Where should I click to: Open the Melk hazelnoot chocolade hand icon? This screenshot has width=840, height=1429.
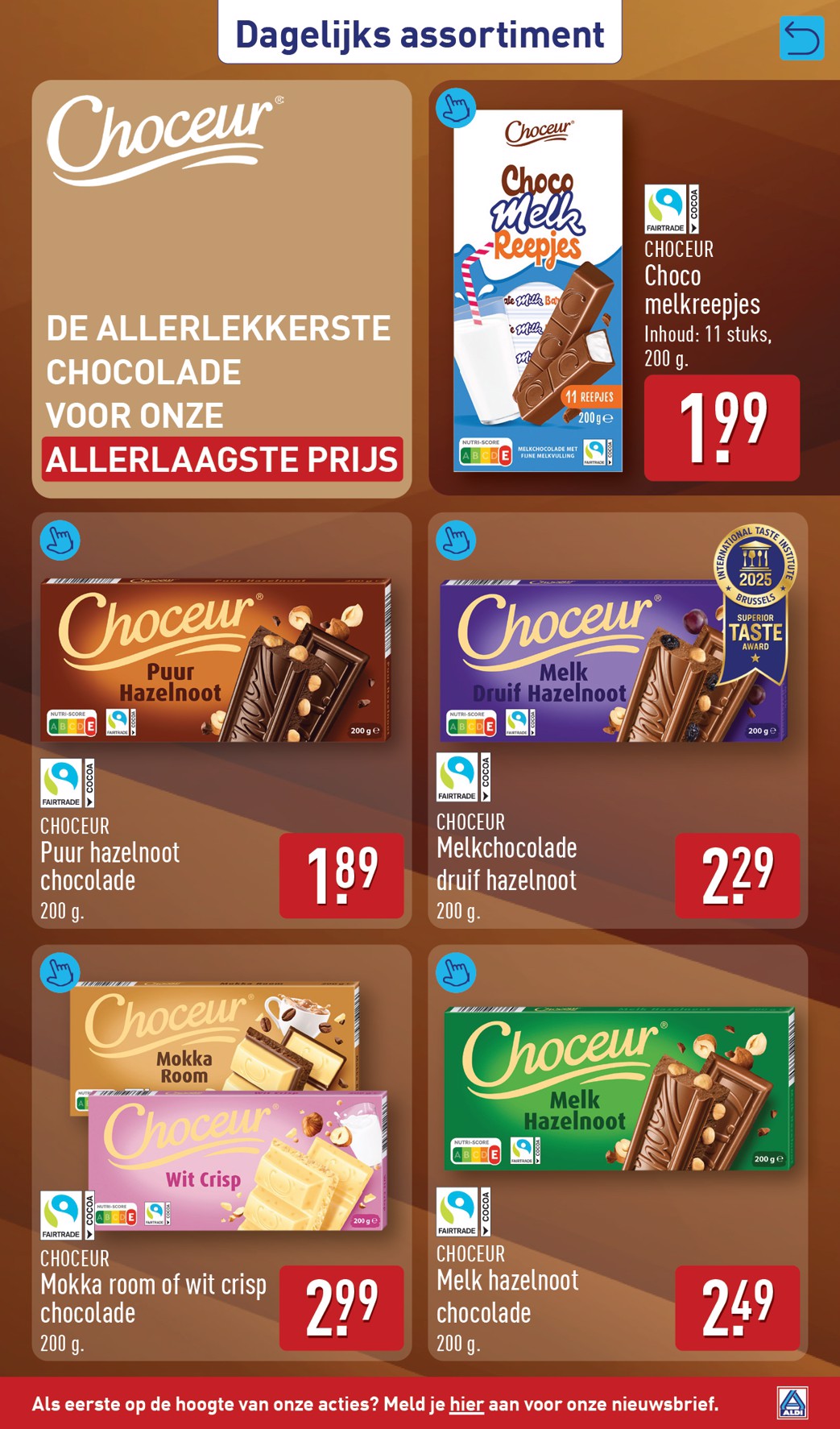[x=456, y=972]
